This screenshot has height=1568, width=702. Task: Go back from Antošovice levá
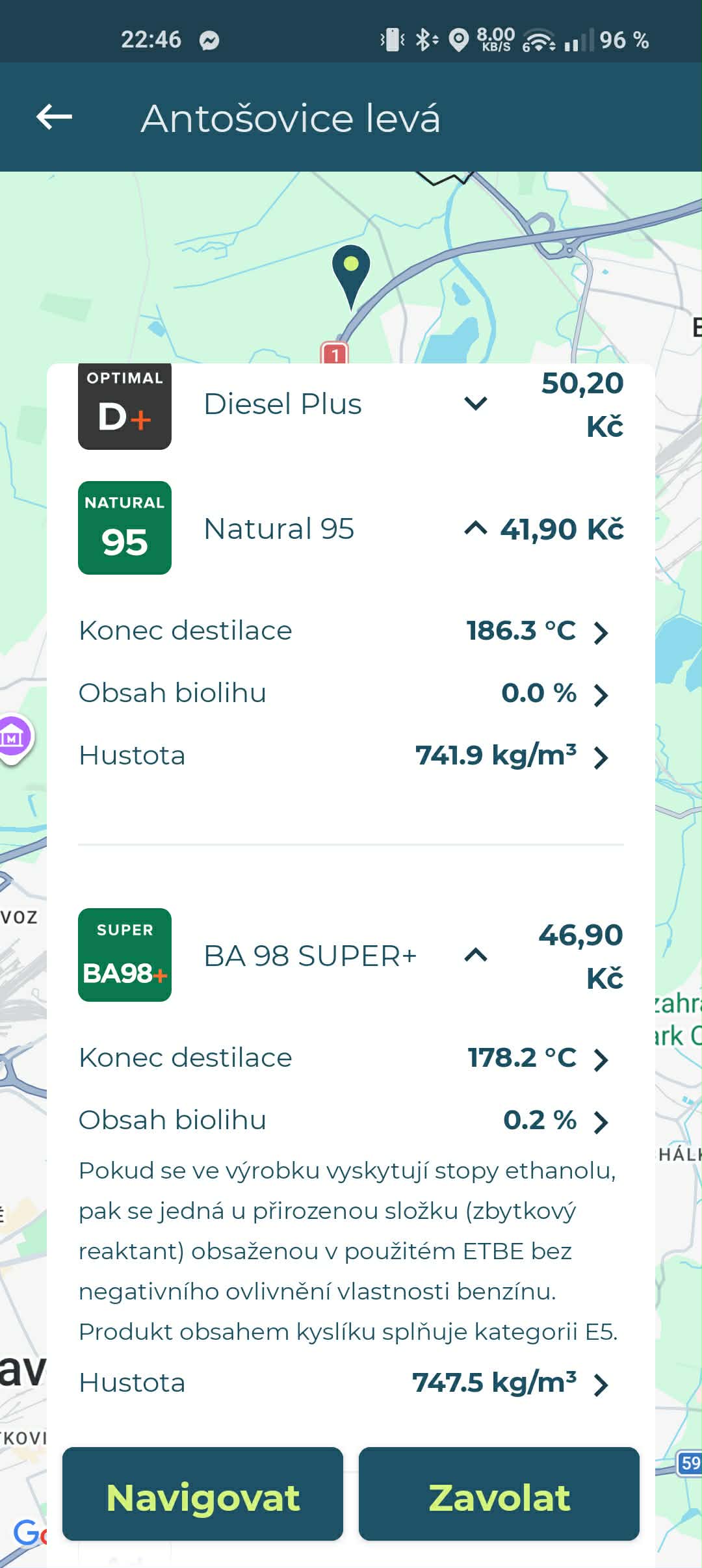point(55,118)
